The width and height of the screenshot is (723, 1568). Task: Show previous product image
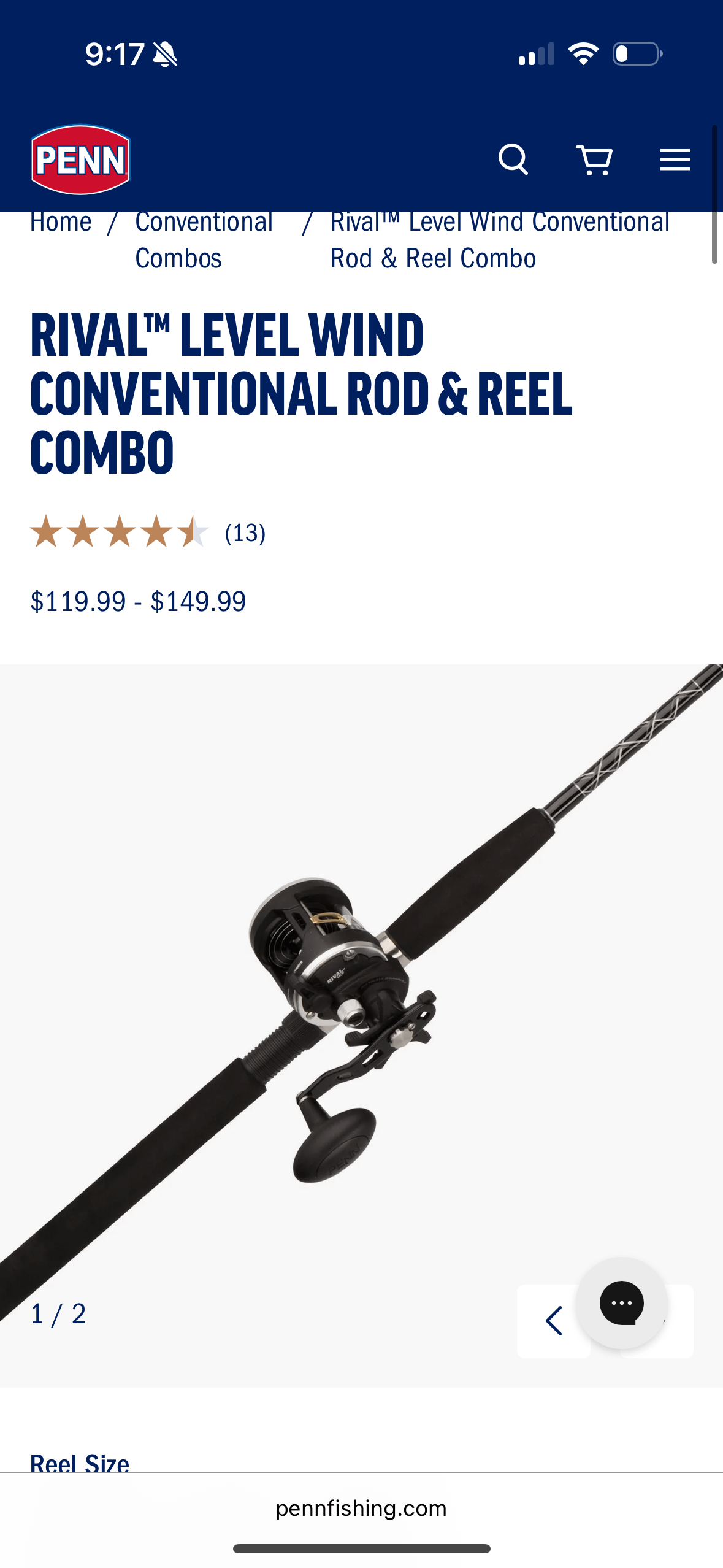click(553, 1321)
